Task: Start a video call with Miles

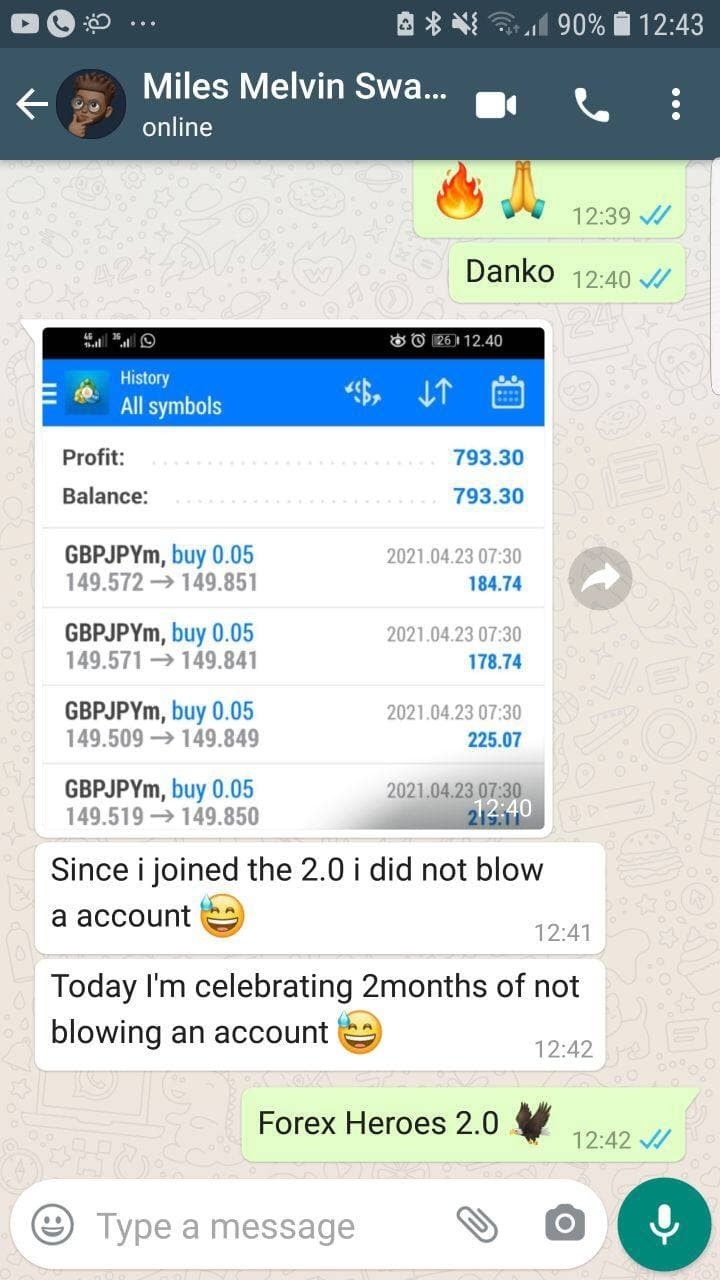Action: pos(496,104)
